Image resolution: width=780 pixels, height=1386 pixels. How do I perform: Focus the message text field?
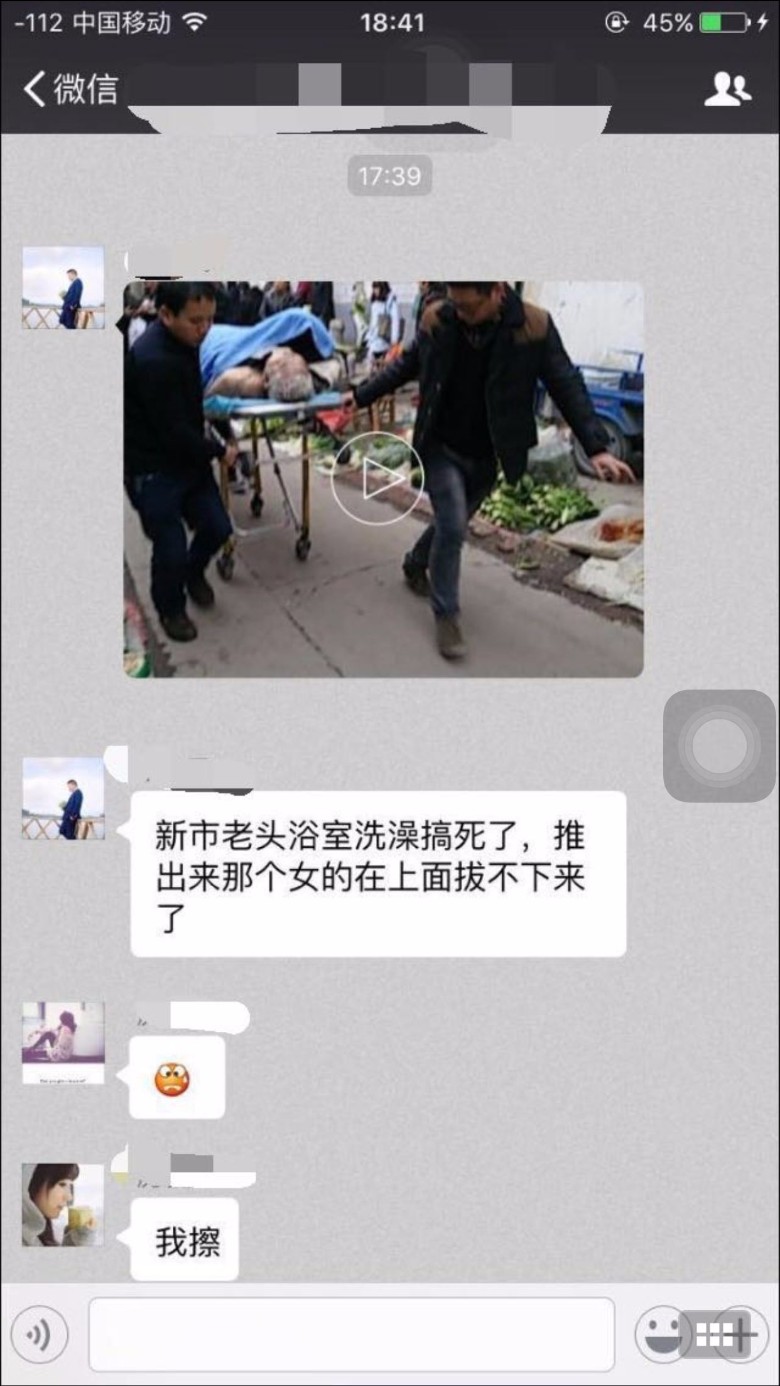351,1334
